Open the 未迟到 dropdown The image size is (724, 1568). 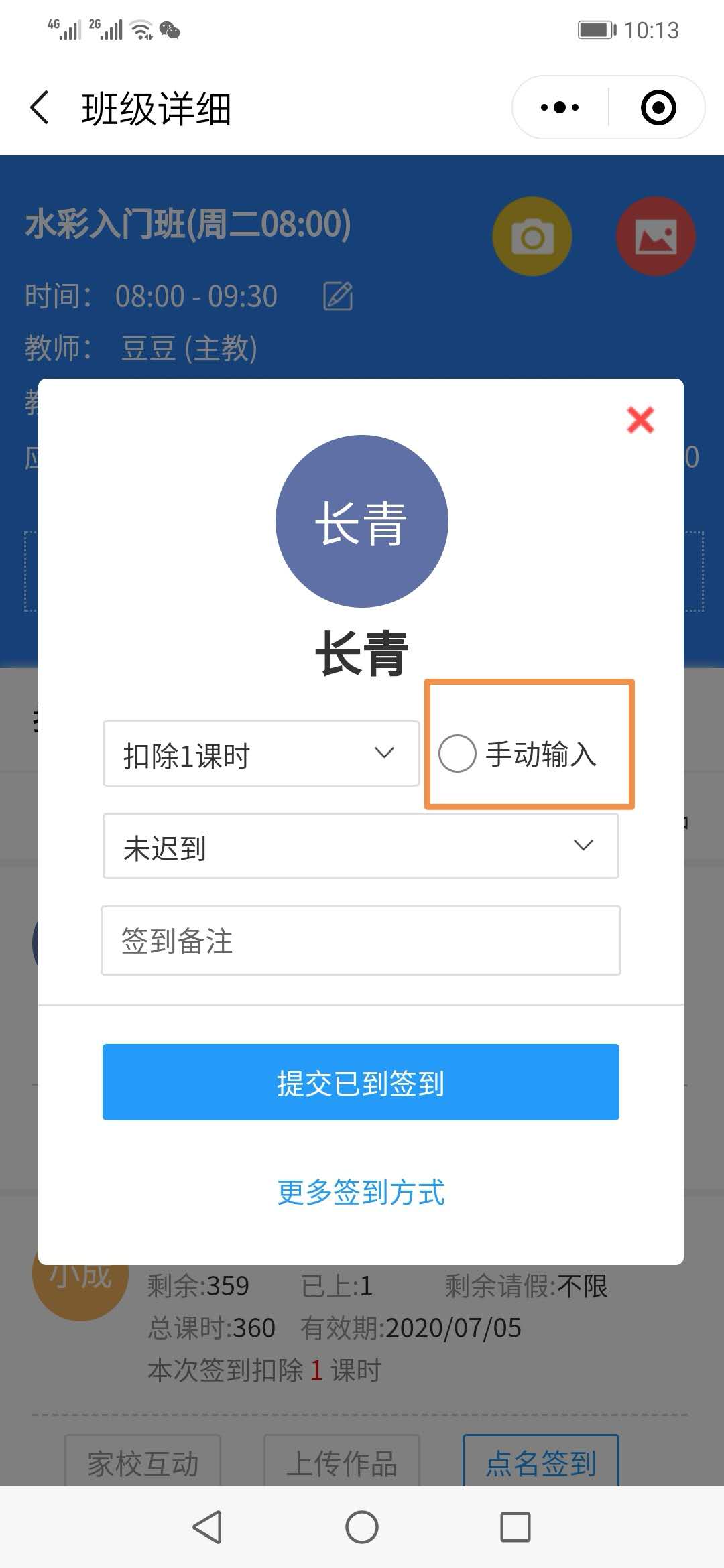point(360,846)
